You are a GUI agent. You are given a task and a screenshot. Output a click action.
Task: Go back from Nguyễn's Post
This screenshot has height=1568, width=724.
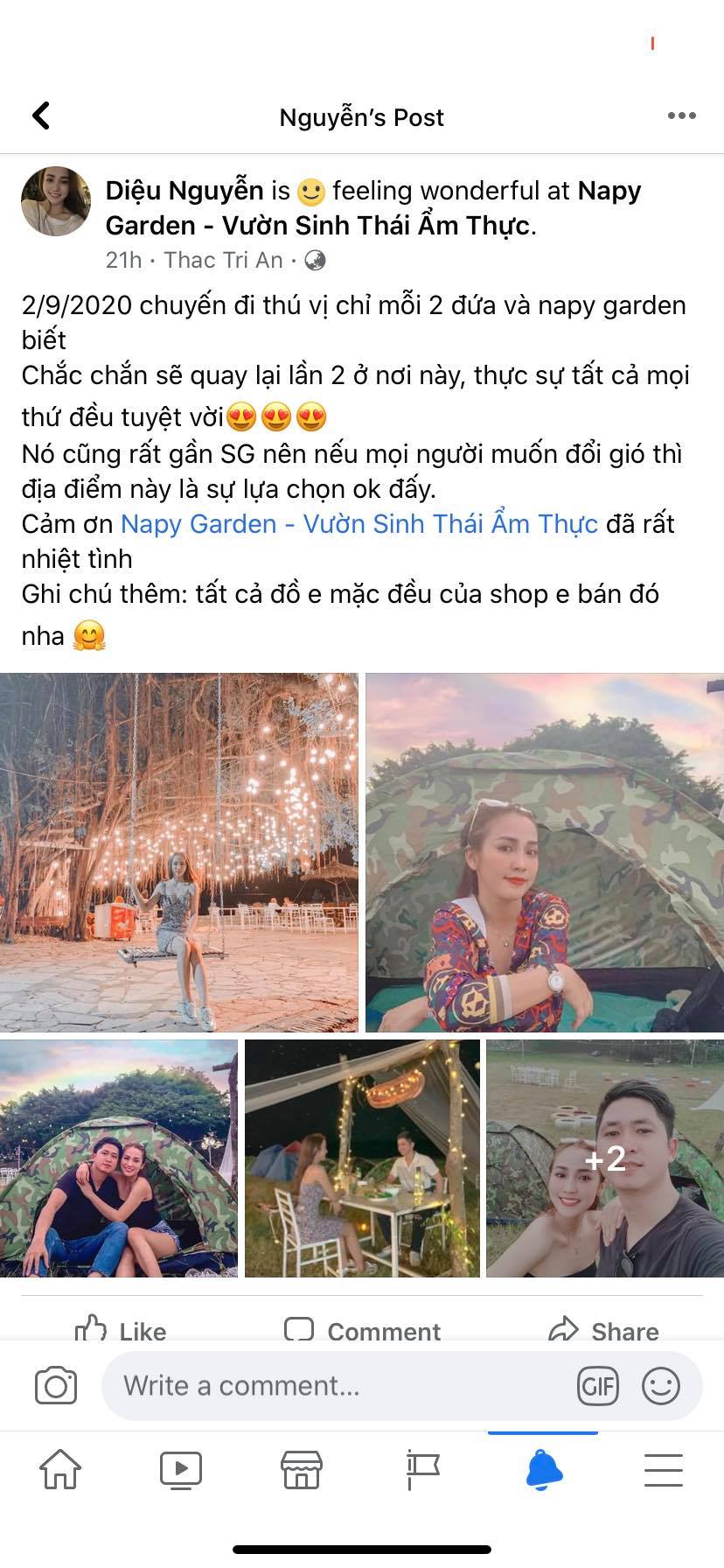(x=41, y=116)
